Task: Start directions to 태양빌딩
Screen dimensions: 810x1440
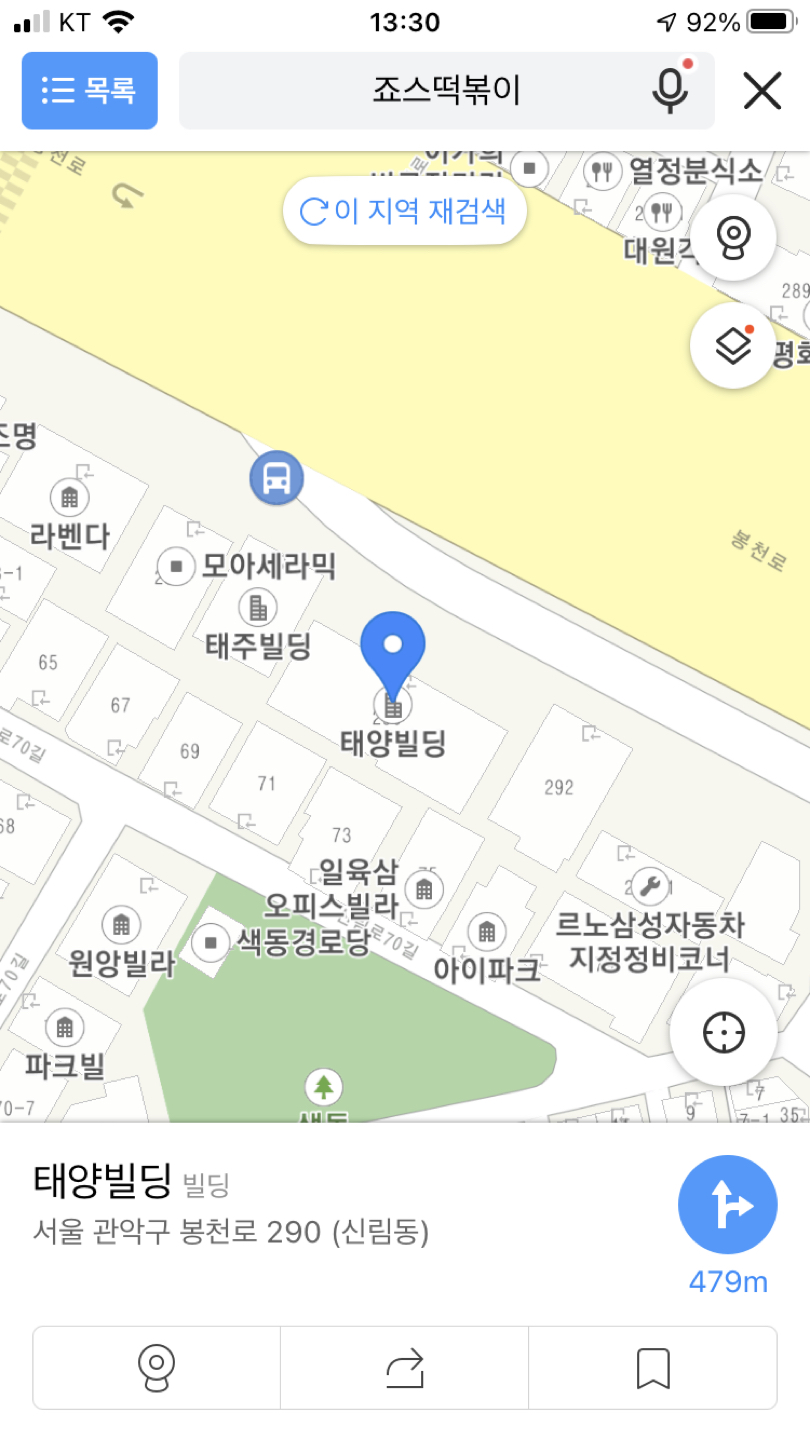Action: (728, 1206)
